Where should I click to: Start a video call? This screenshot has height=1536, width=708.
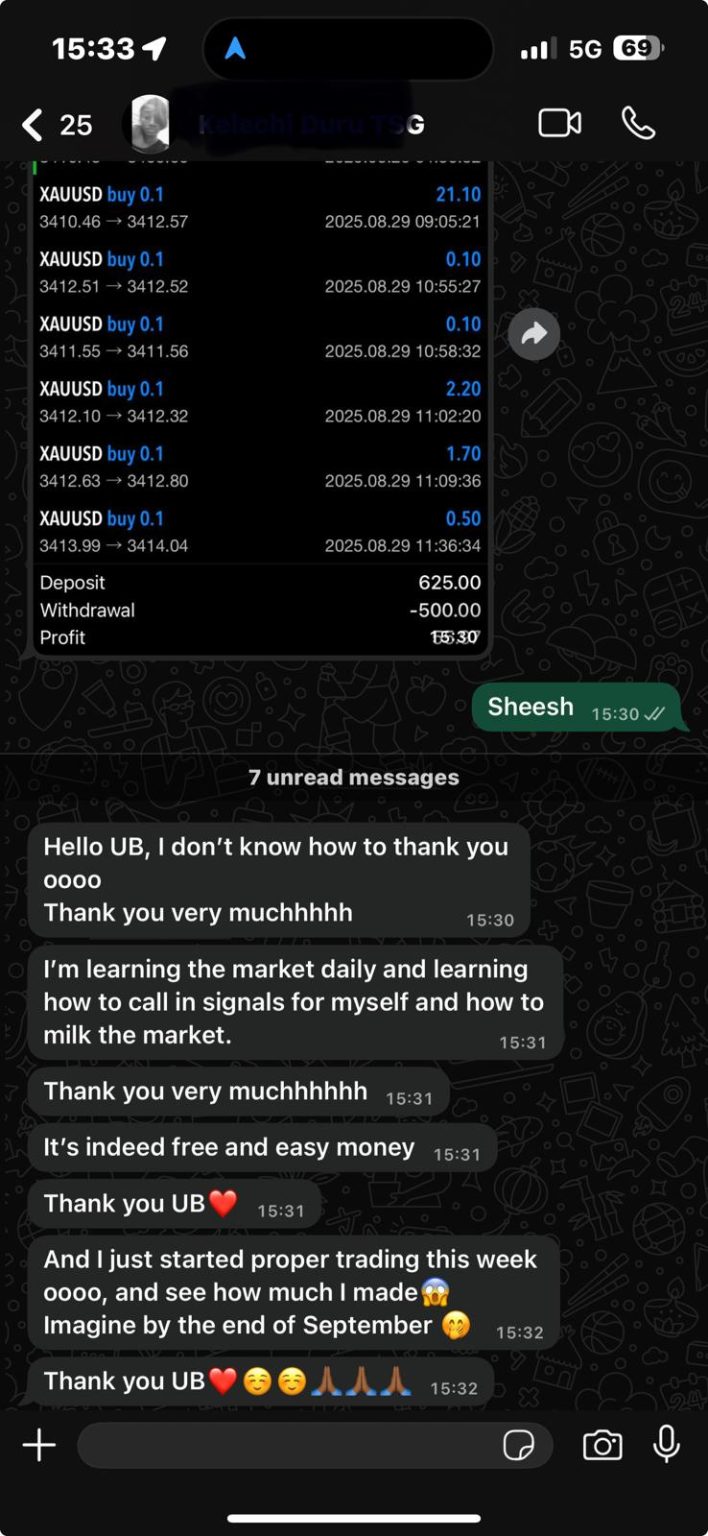point(559,123)
